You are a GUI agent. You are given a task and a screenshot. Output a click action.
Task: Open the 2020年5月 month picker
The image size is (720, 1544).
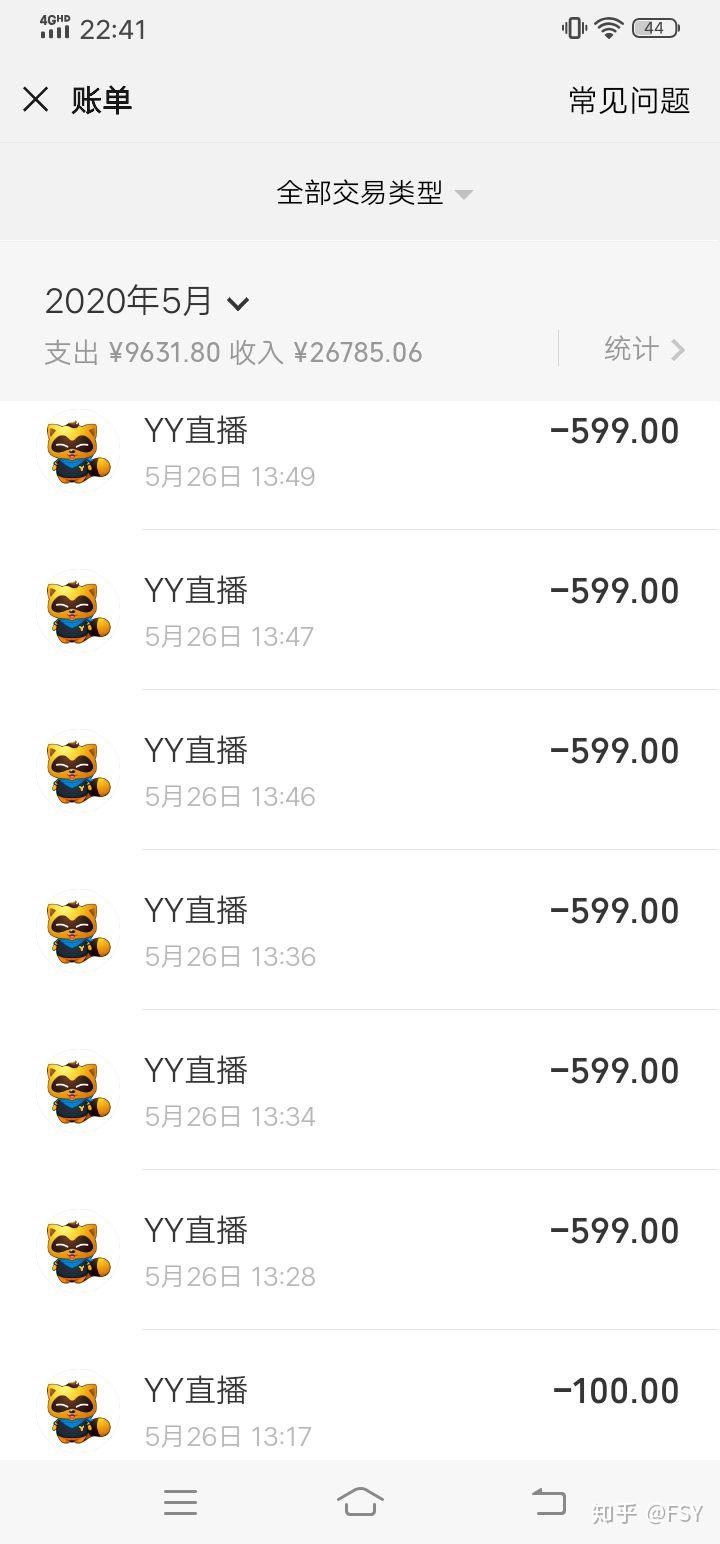[147, 301]
